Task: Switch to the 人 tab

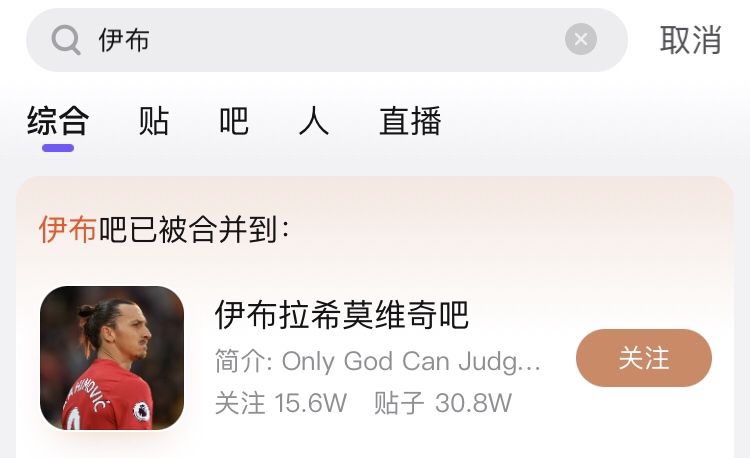Action: 313,121
